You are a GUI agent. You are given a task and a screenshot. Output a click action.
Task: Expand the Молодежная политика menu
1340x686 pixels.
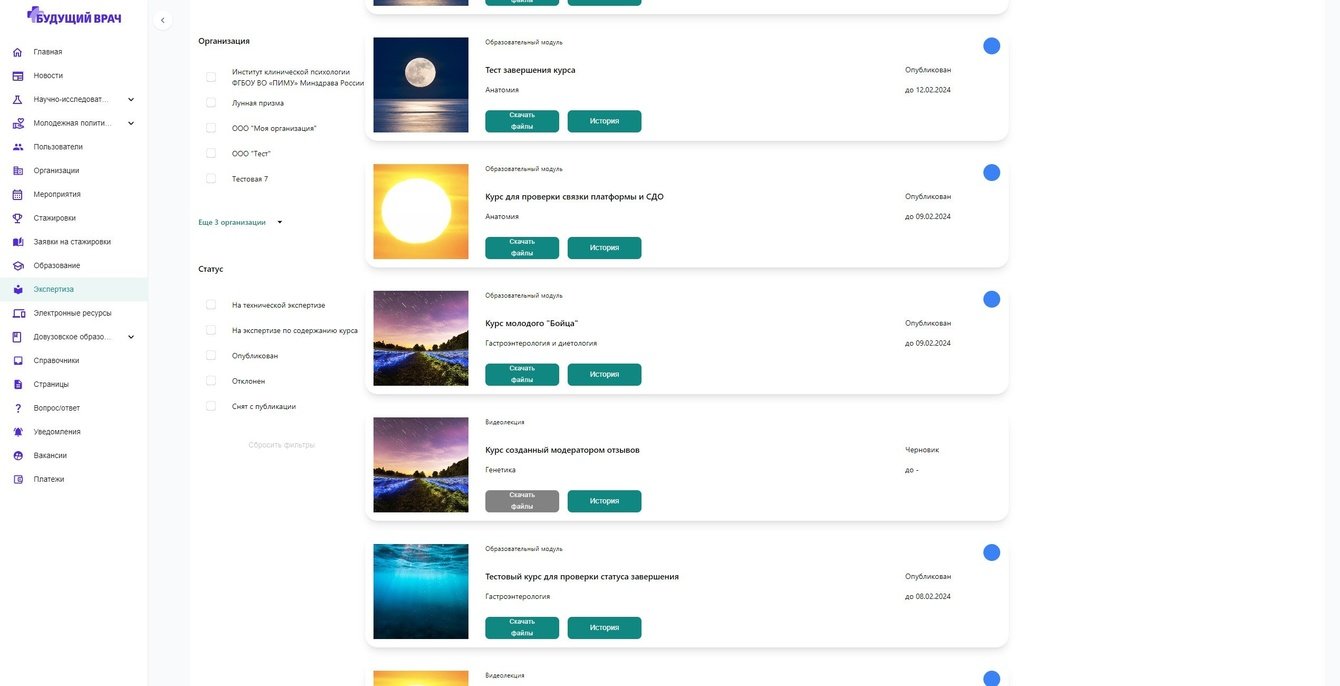(x=131, y=123)
